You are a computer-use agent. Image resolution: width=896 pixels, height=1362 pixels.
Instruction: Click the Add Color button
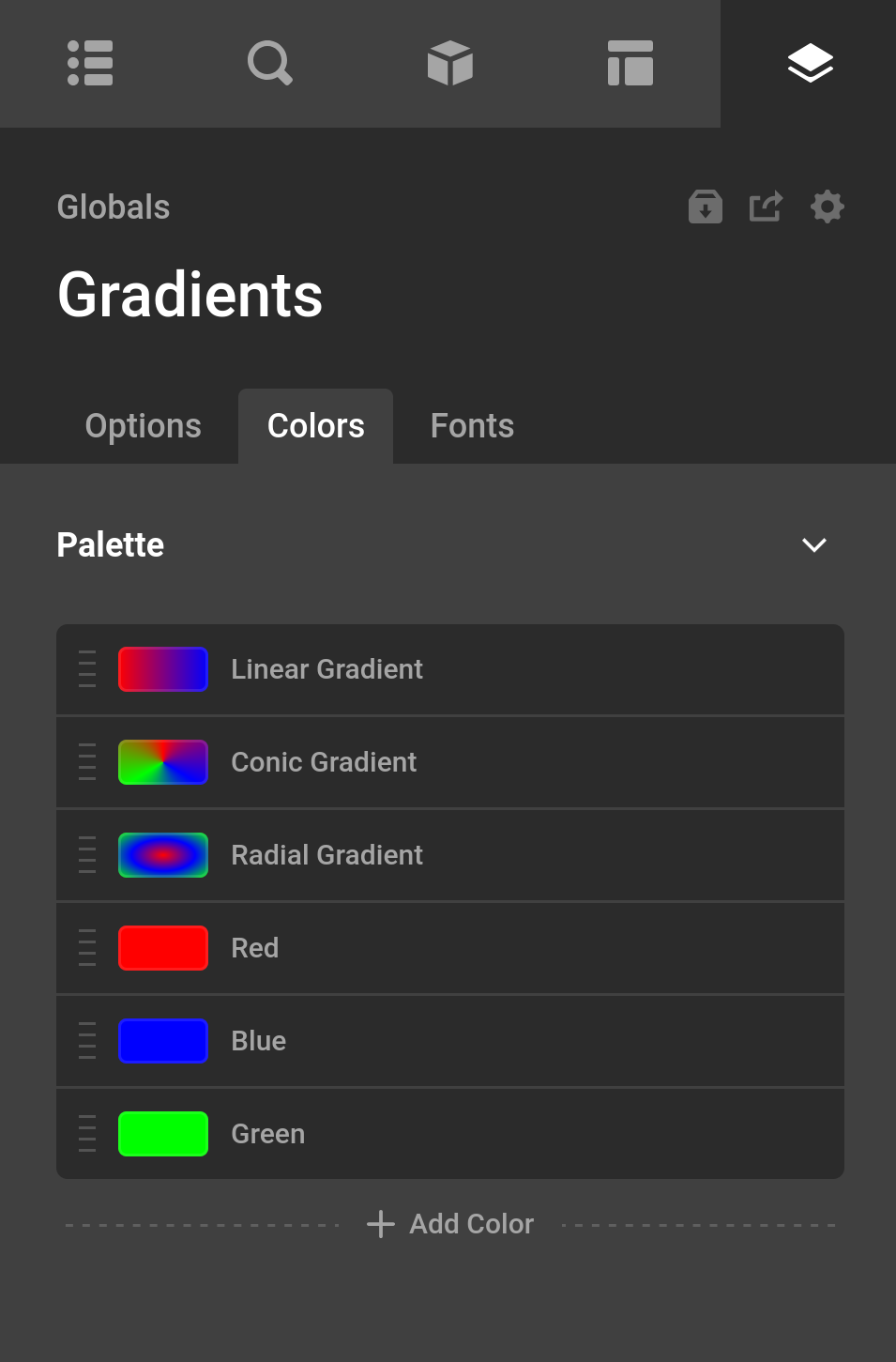[449, 1223]
